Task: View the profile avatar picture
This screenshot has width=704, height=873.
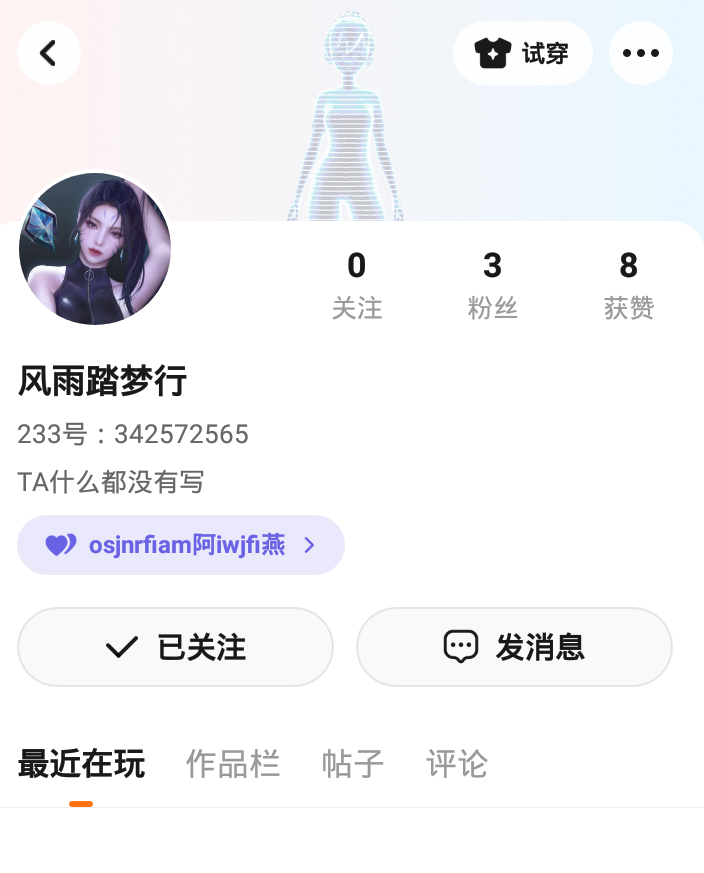Action: (95, 249)
